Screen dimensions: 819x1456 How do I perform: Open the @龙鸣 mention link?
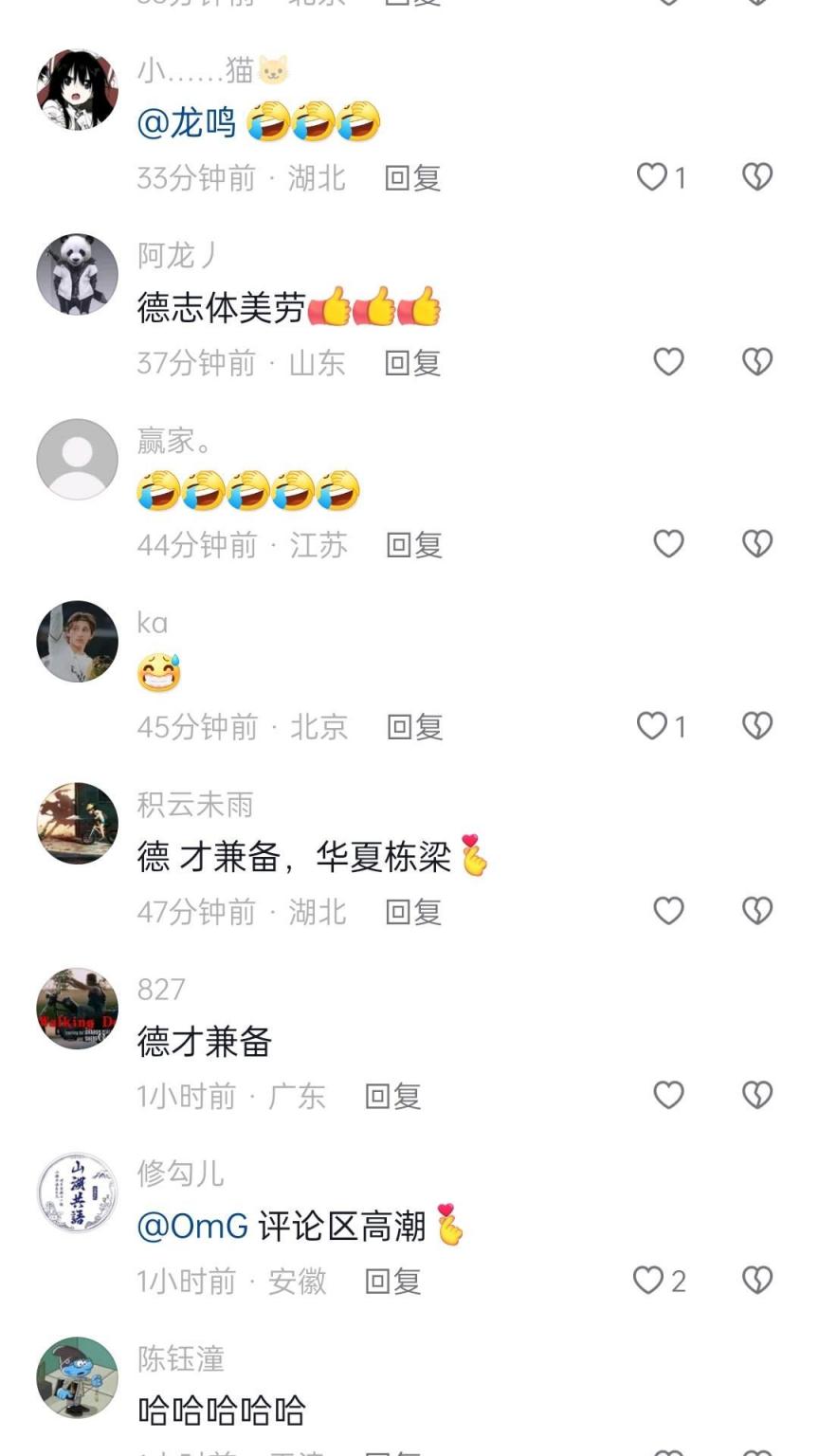pyautogui.click(x=187, y=123)
